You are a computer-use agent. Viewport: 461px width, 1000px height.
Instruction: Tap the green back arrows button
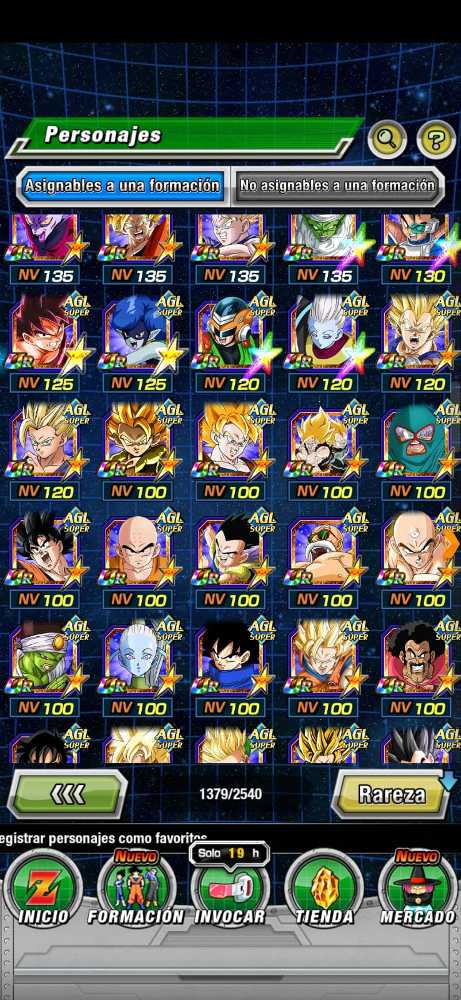(x=66, y=794)
